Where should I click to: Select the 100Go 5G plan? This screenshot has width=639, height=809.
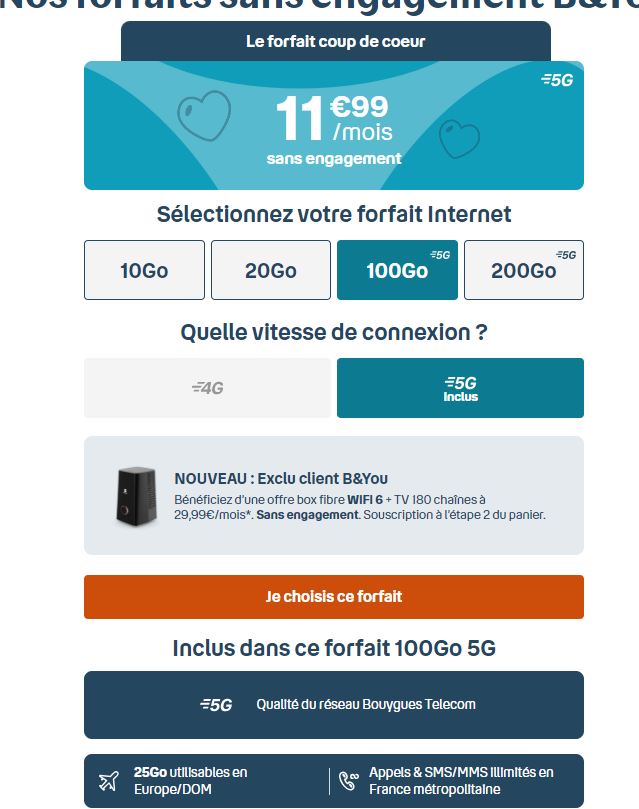pyautogui.click(x=397, y=270)
